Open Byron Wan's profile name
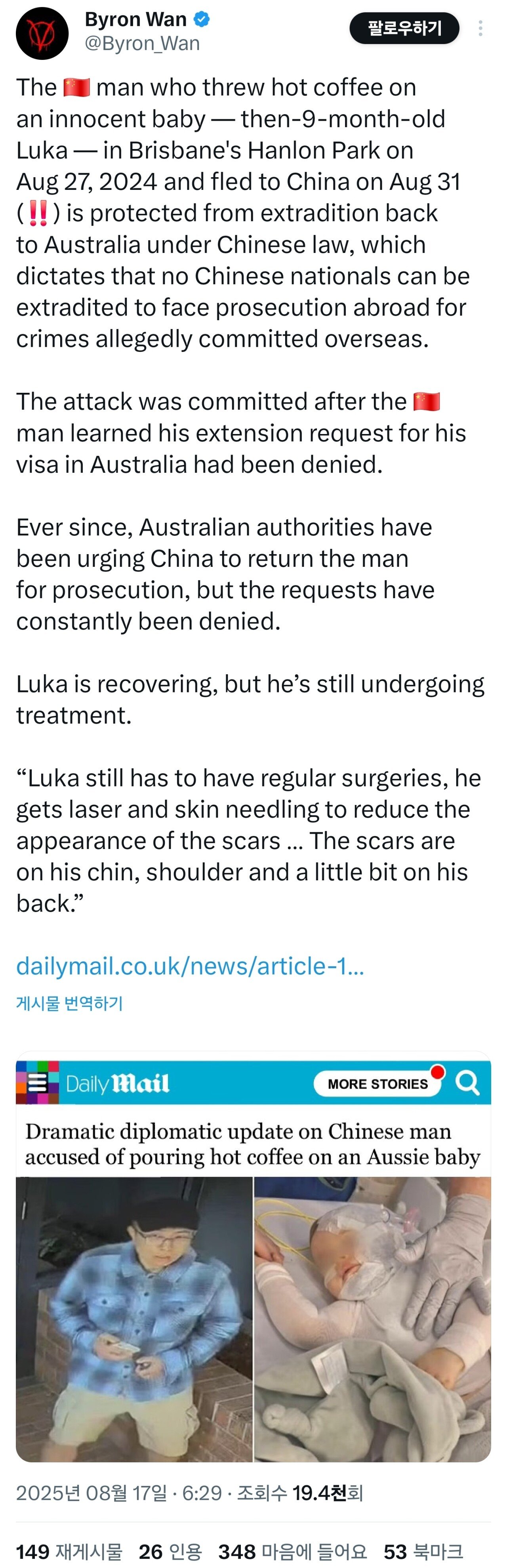507x1568 pixels. click(135, 19)
